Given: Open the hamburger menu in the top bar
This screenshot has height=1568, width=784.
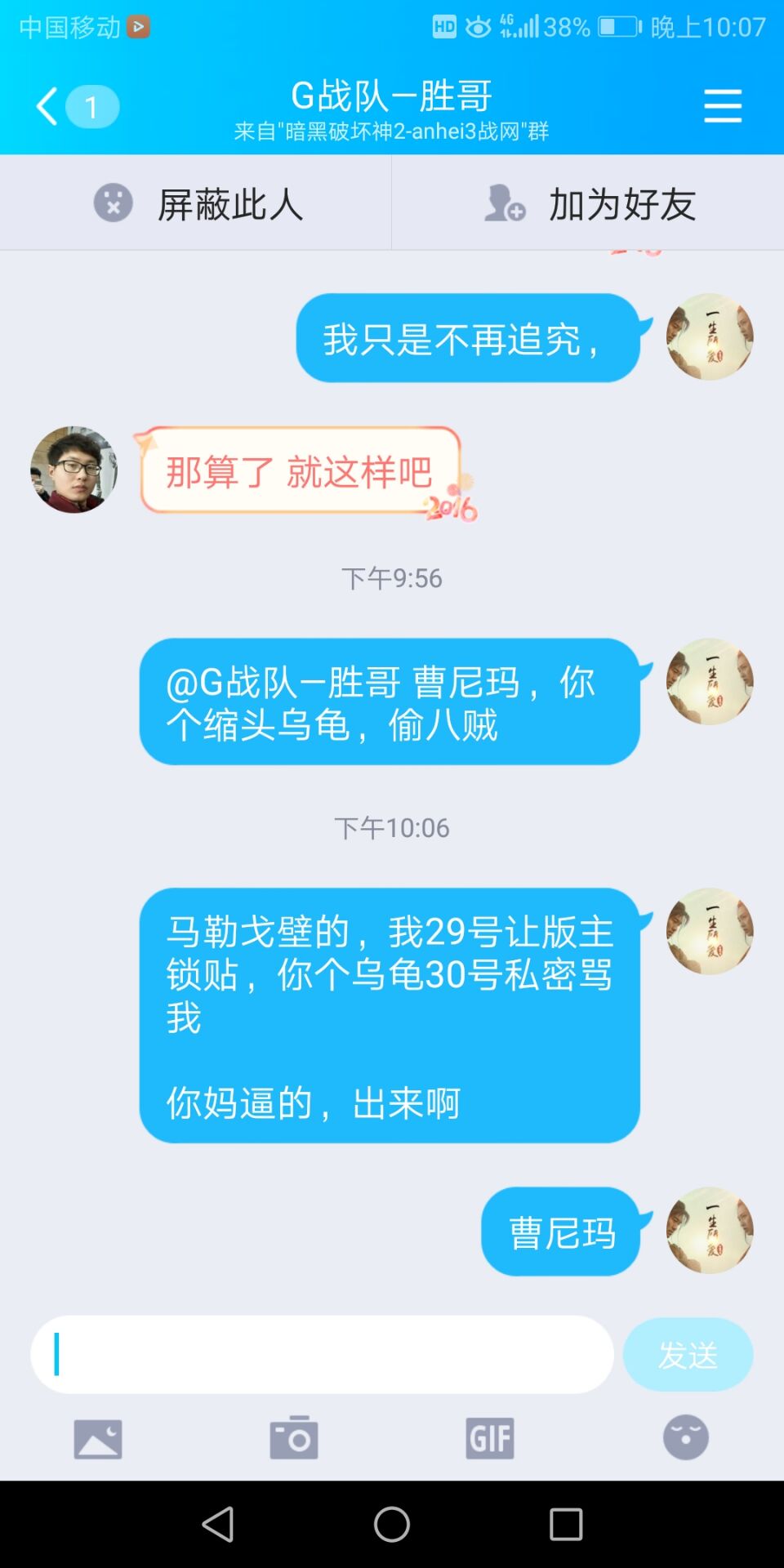Looking at the screenshot, I should (x=723, y=106).
